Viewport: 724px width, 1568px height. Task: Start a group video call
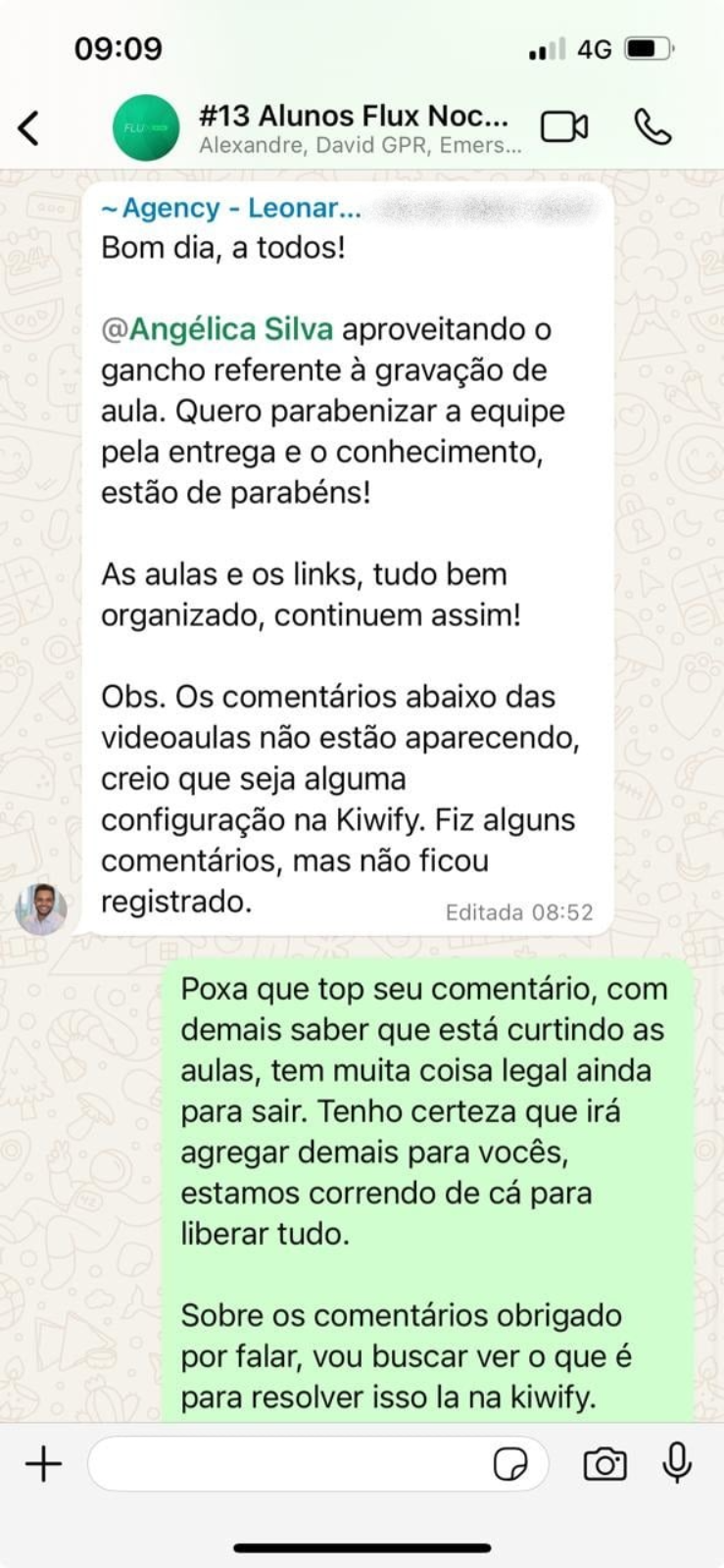click(x=564, y=127)
